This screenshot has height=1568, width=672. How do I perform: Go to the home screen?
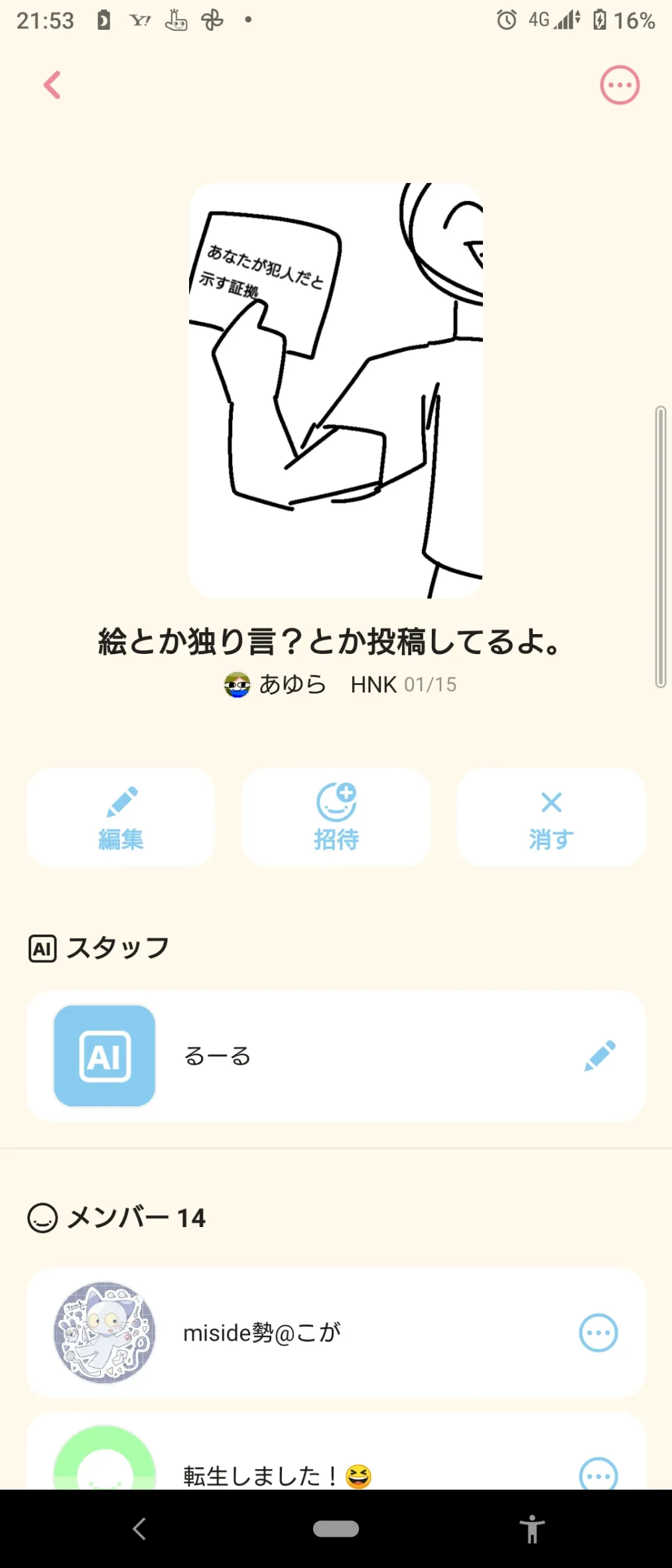click(336, 1529)
